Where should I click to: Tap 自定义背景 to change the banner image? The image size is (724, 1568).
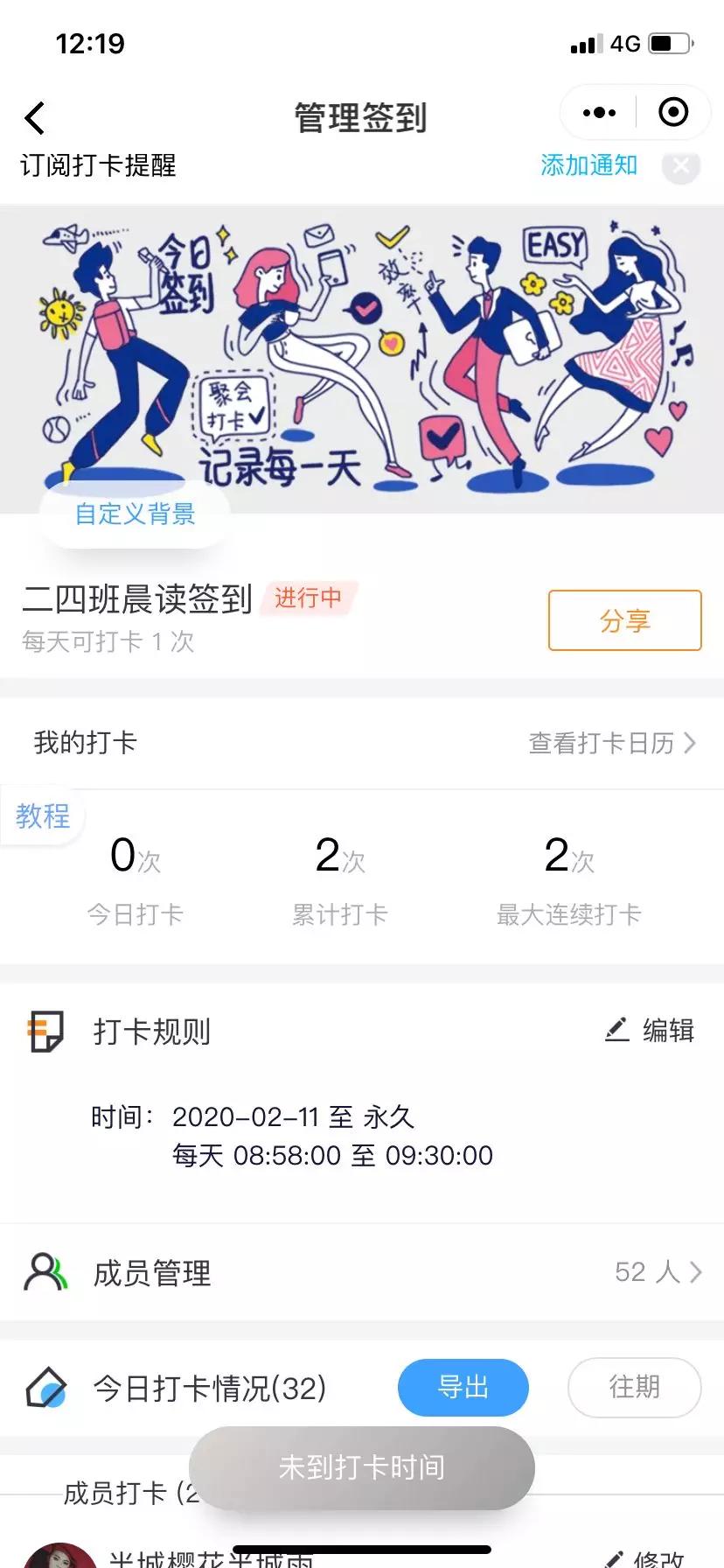[x=133, y=514]
